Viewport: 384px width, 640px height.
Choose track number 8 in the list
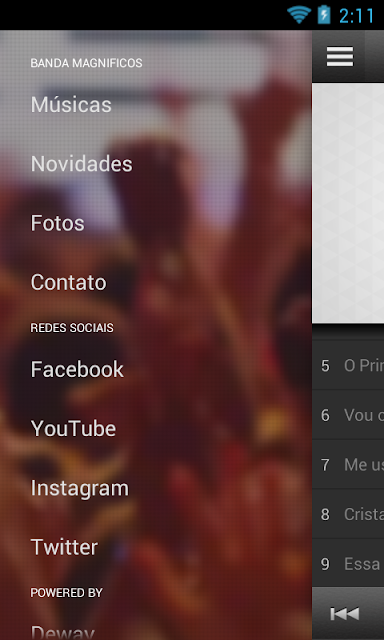pyautogui.click(x=348, y=514)
